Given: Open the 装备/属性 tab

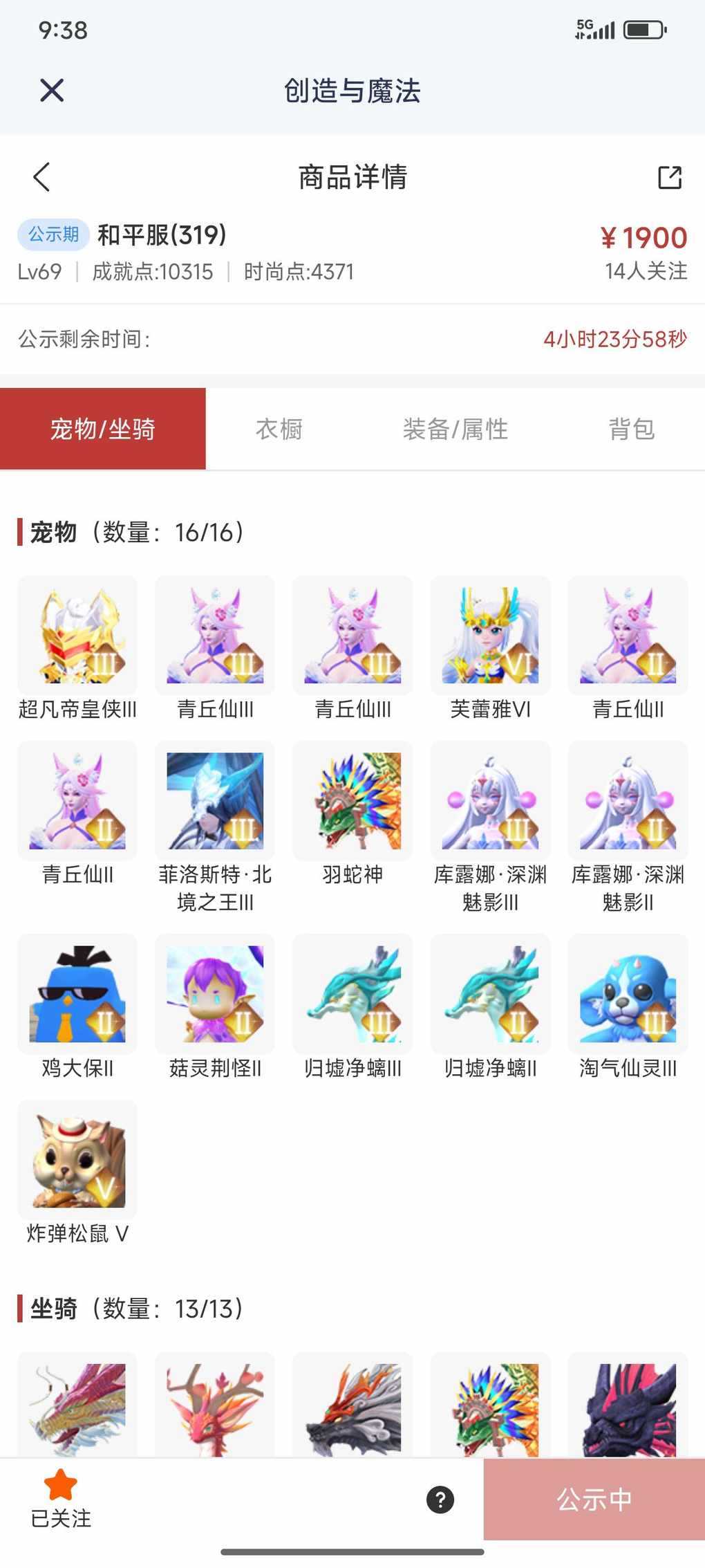Looking at the screenshot, I should [x=455, y=429].
